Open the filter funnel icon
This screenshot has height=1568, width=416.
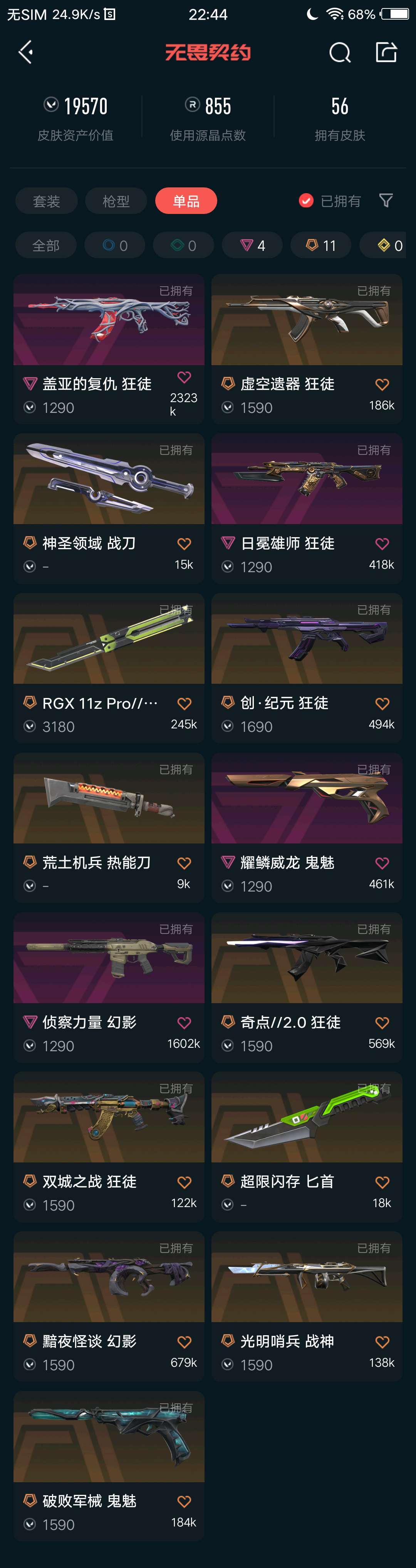pyautogui.click(x=386, y=200)
